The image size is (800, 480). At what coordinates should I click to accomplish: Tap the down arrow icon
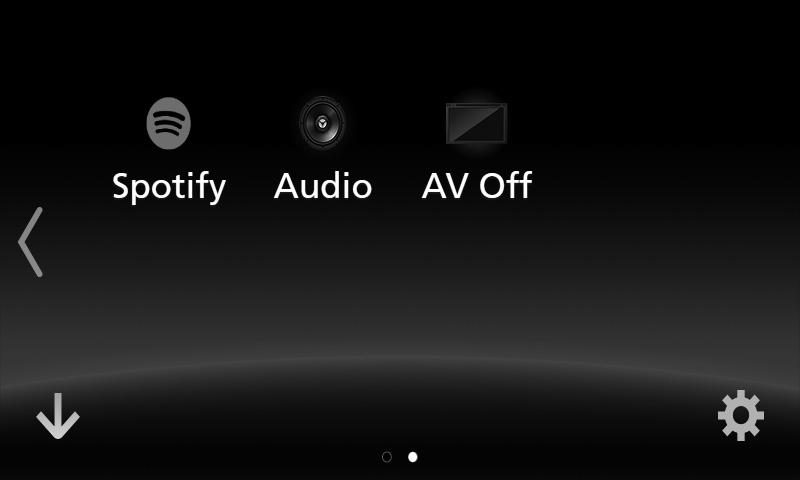coord(57,416)
